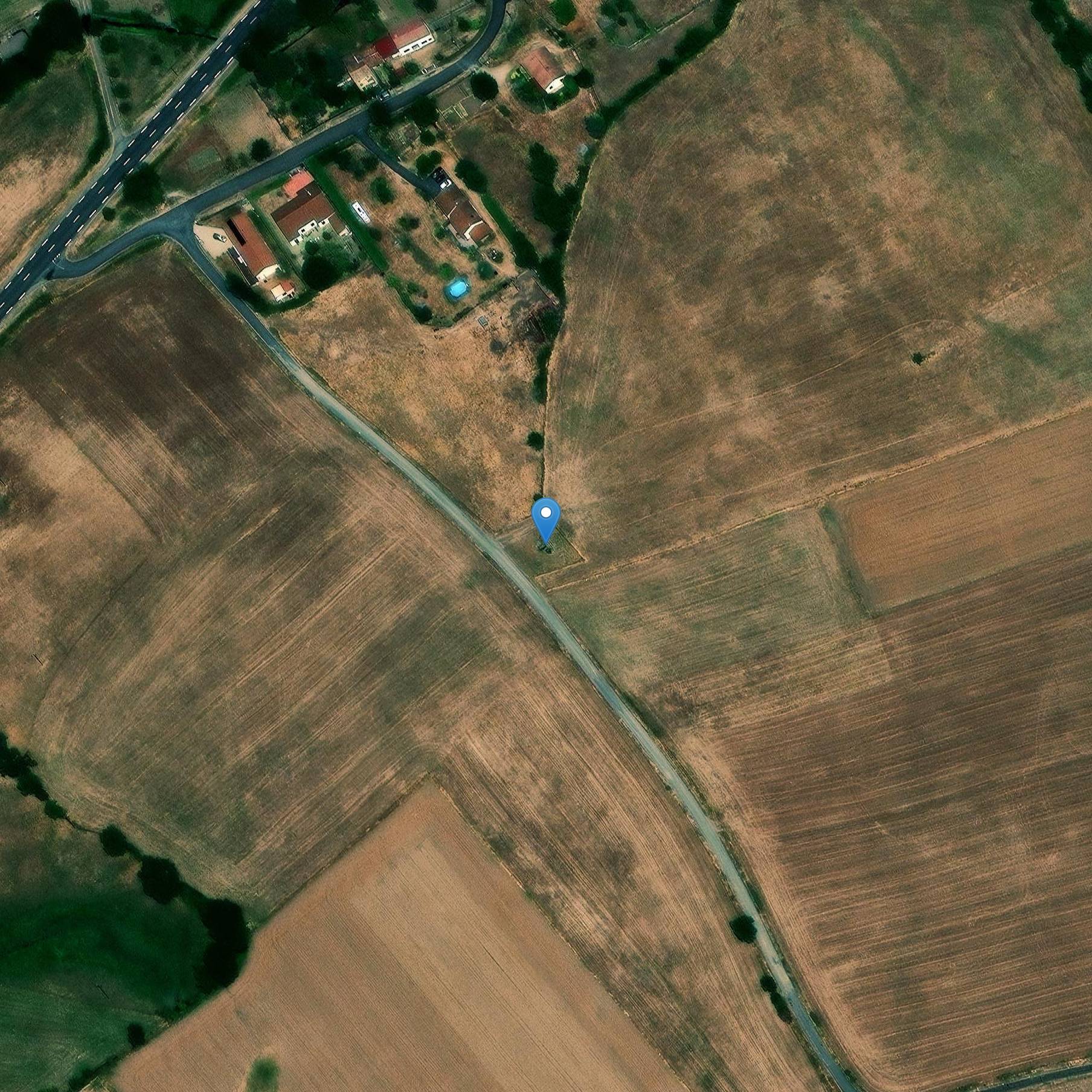
Task: Tap the blue location pin marker
Action: (x=546, y=517)
